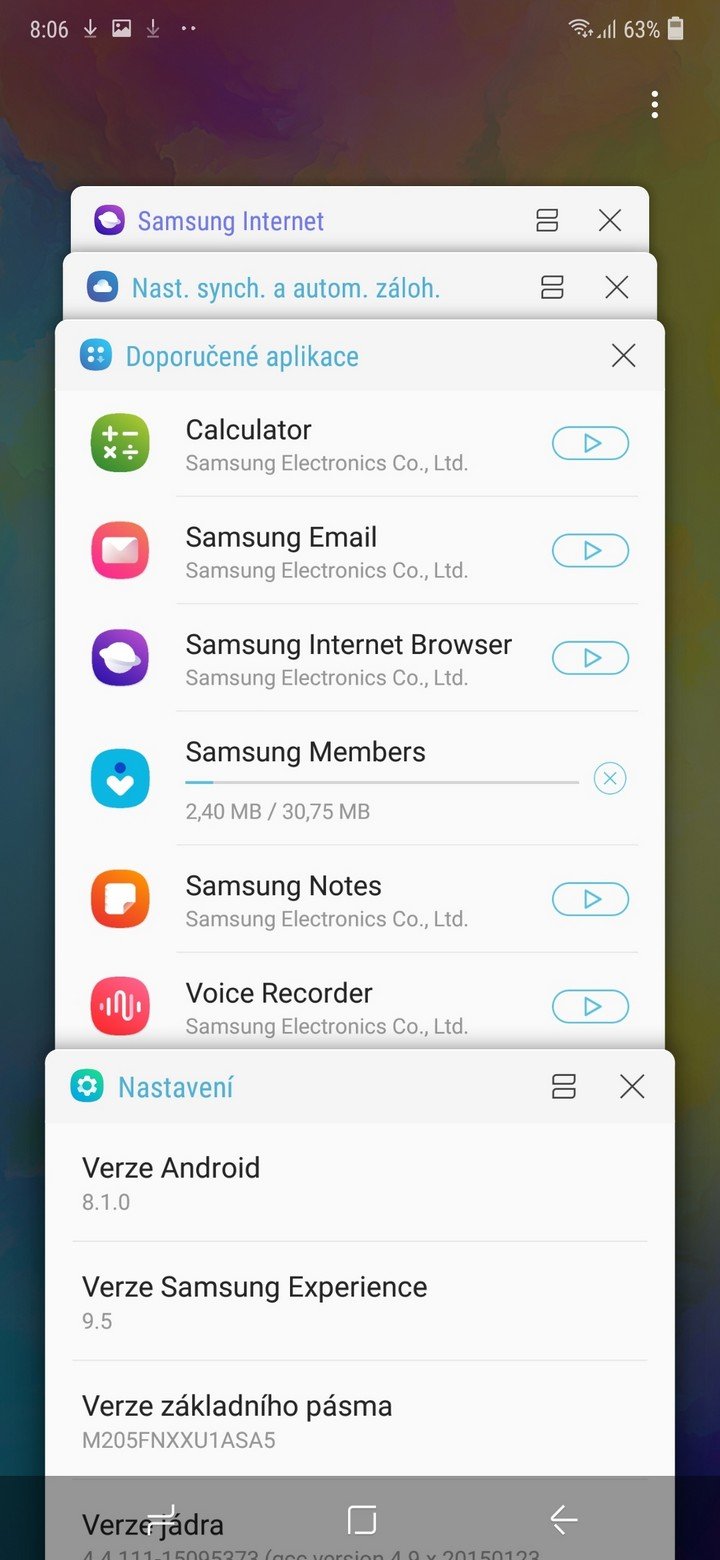
Task: Switch to the Samsung Internet app card
Action: (x=230, y=221)
